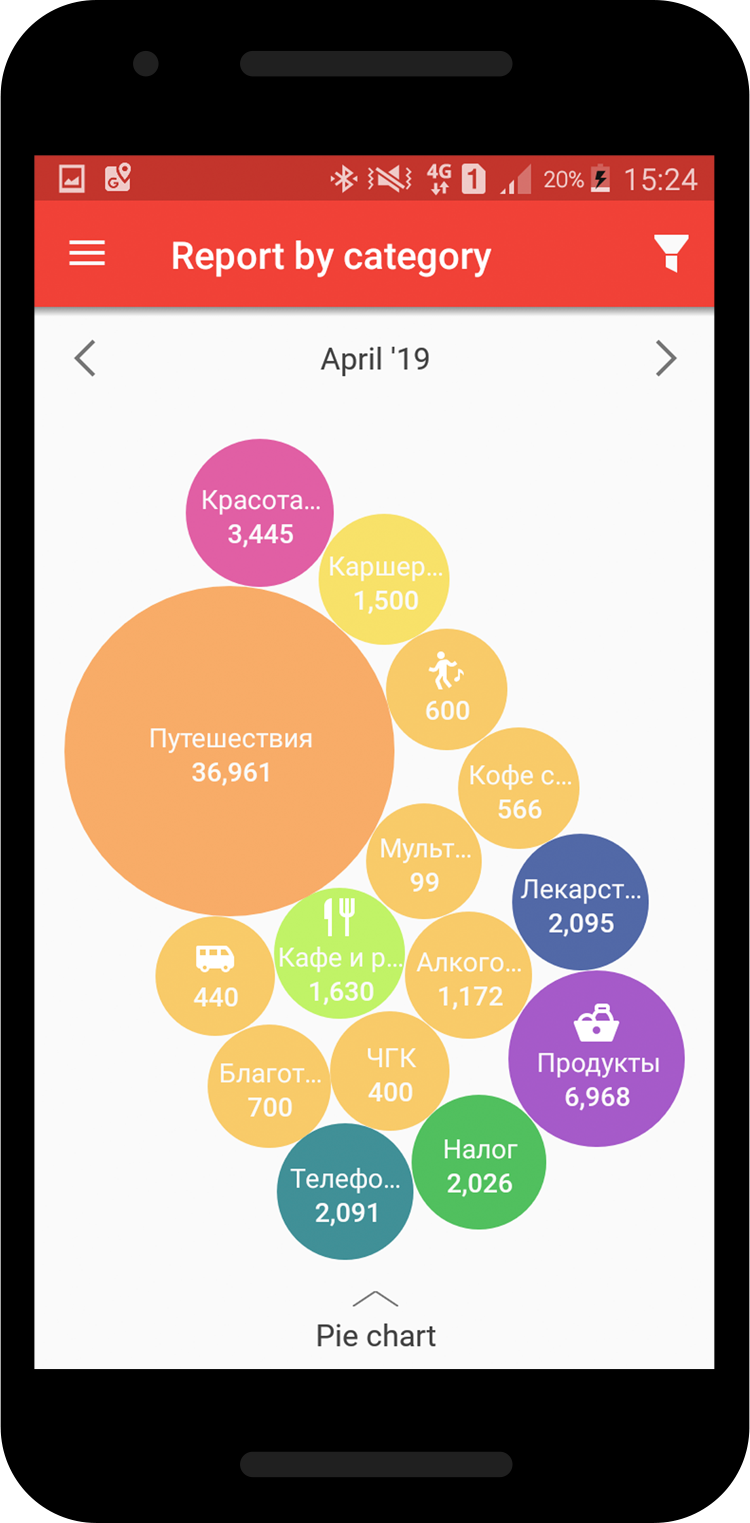Open the filter funnel icon
The height and width of the screenshot is (1523, 750).
point(672,254)
